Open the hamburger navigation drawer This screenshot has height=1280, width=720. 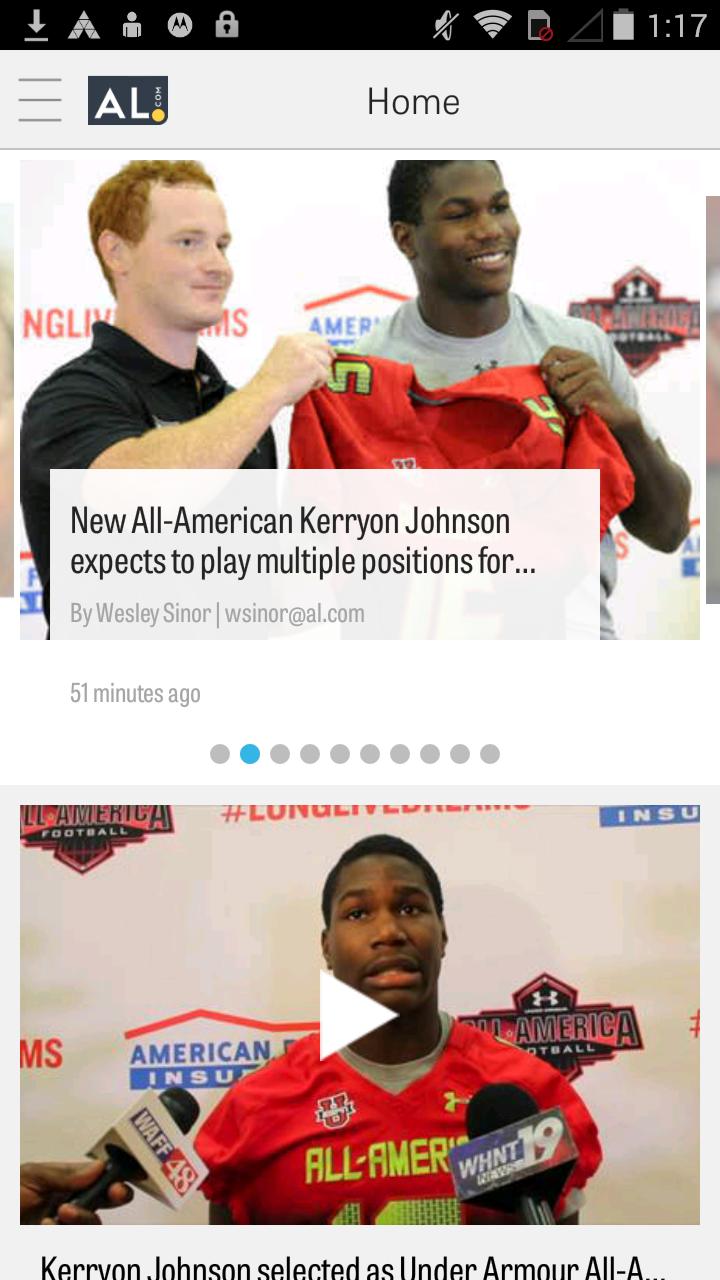[40, 101]
